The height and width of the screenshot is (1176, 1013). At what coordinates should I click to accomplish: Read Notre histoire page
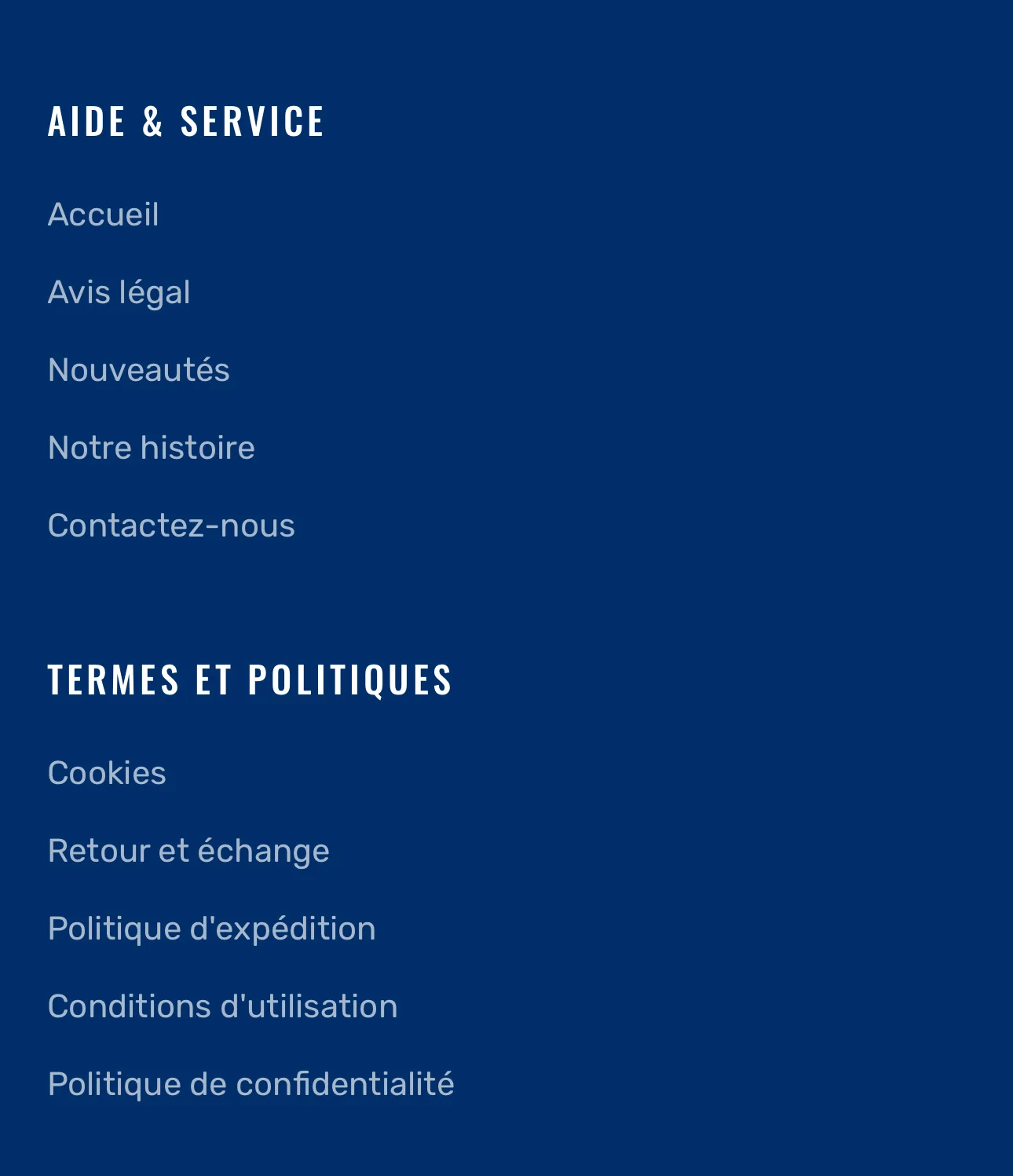point(151,448)
